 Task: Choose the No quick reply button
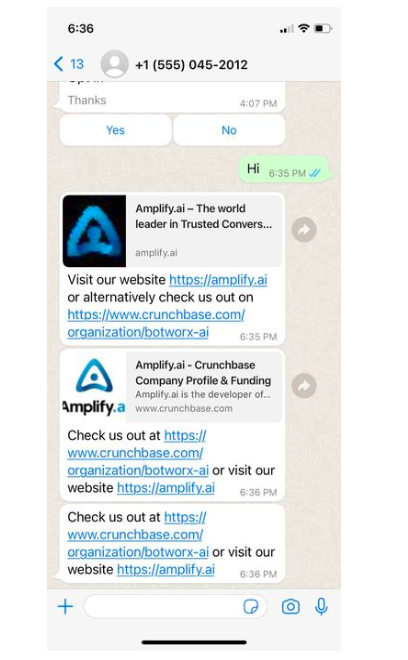[229, 130]
